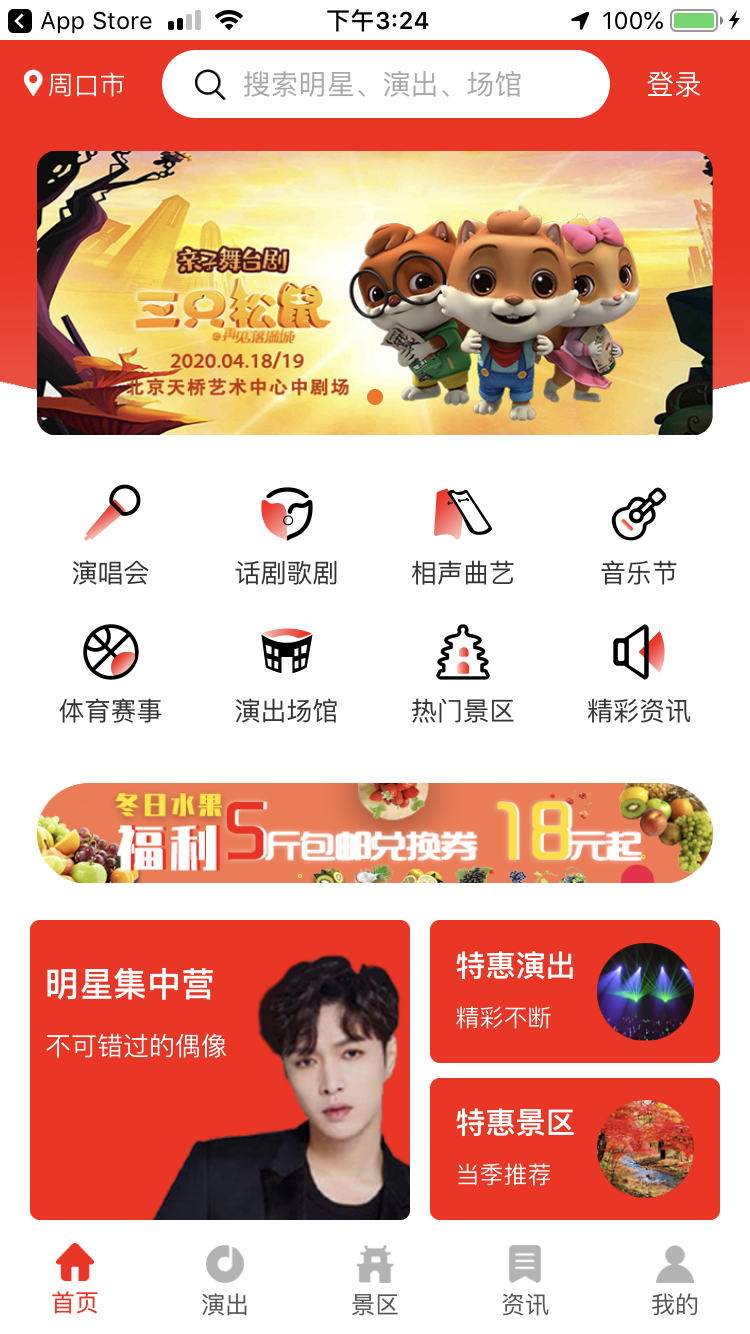This screenshot has width=750, height=1334.
Task: Open the 冬日水果福利 promo banner
Action: (x=375, y=833)
